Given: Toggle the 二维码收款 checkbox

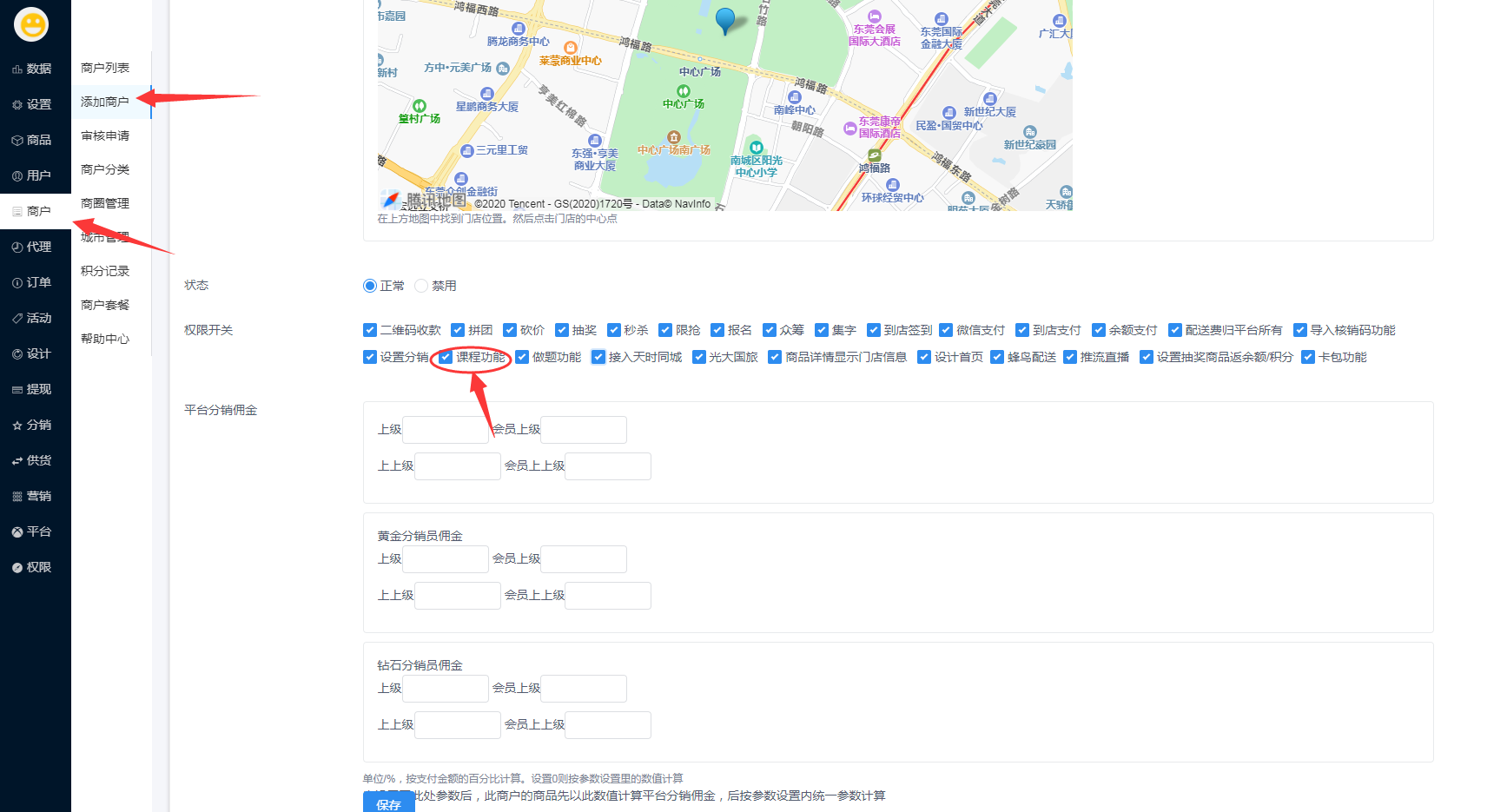Looking at the screenshot, I should pyautogui.click(x=370, y=330).
